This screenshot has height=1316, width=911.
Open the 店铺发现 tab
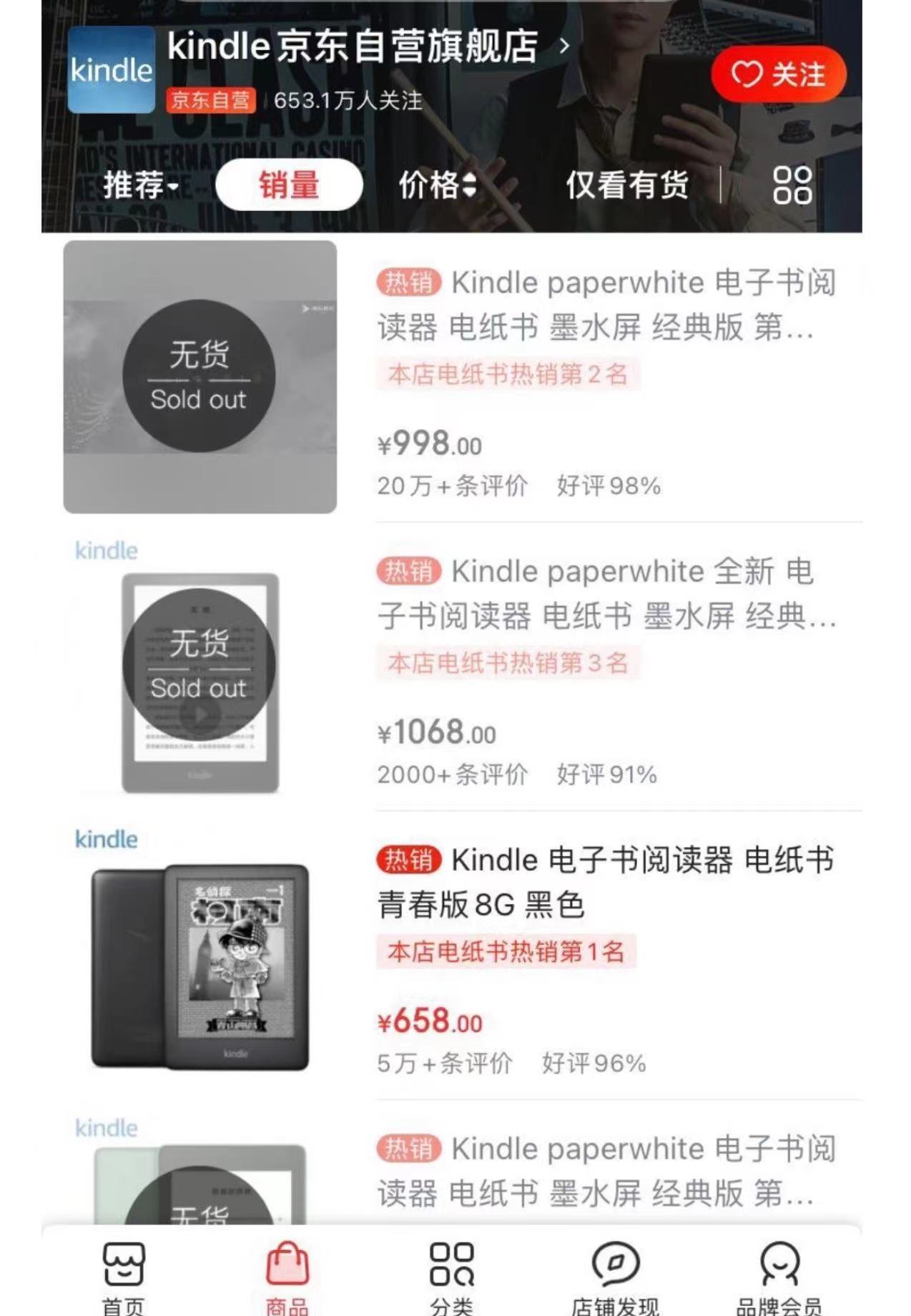(x=615, y=1277)
